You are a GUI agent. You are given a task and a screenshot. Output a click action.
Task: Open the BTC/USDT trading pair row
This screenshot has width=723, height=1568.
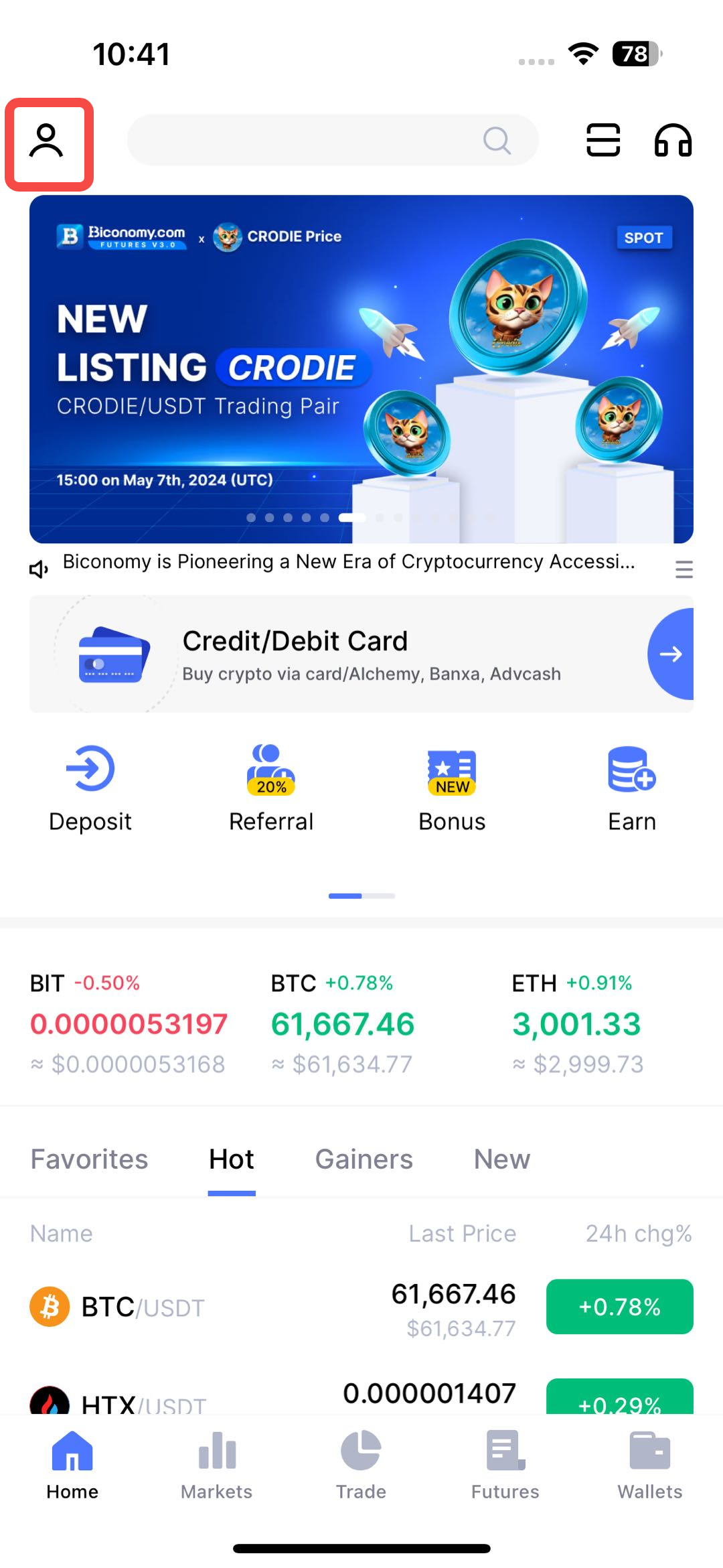click(361, 1307)
